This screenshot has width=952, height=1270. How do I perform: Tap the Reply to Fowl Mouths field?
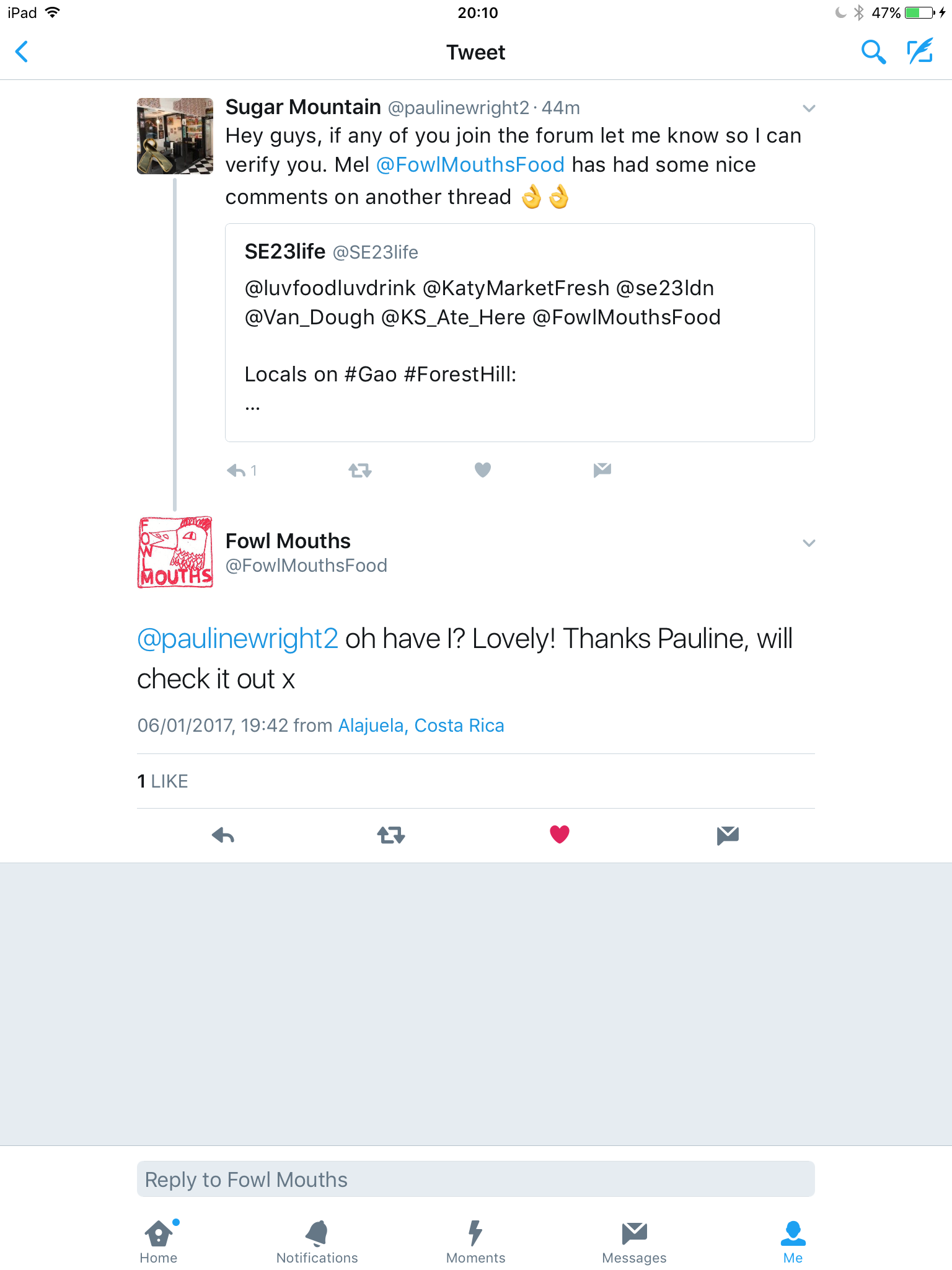[475, 1179]
